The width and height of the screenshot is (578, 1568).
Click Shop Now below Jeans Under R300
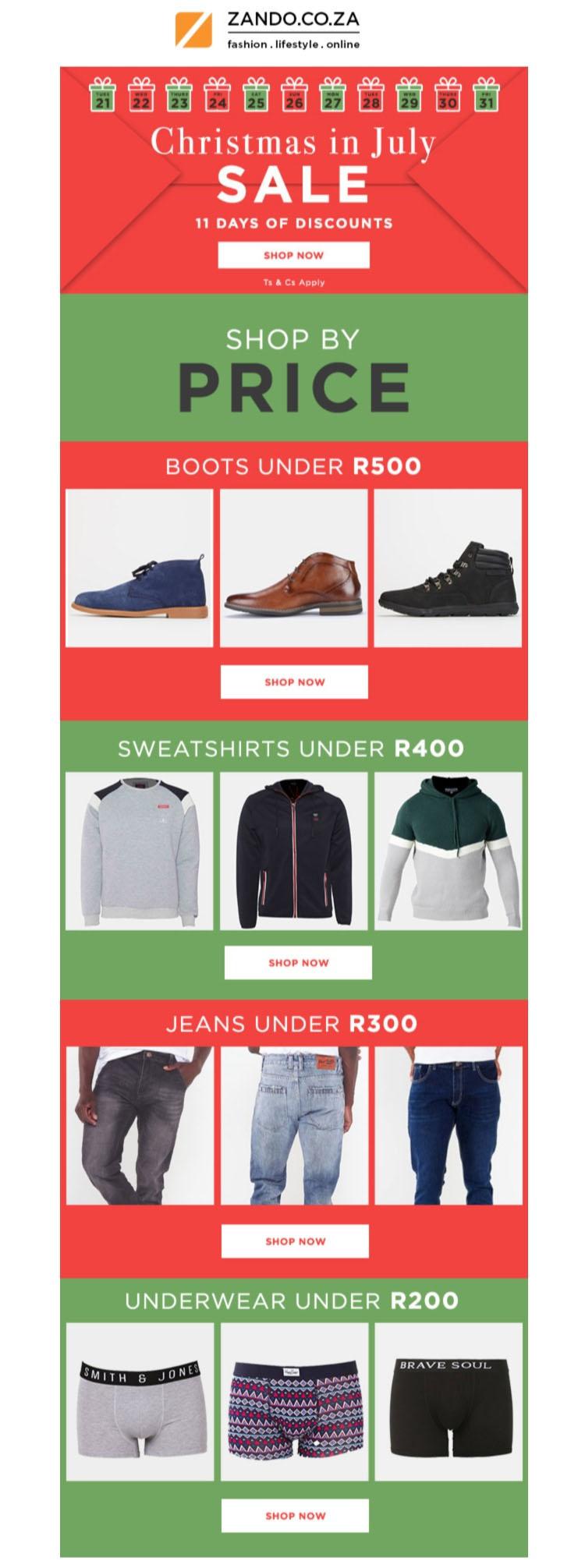[295, 1241]
